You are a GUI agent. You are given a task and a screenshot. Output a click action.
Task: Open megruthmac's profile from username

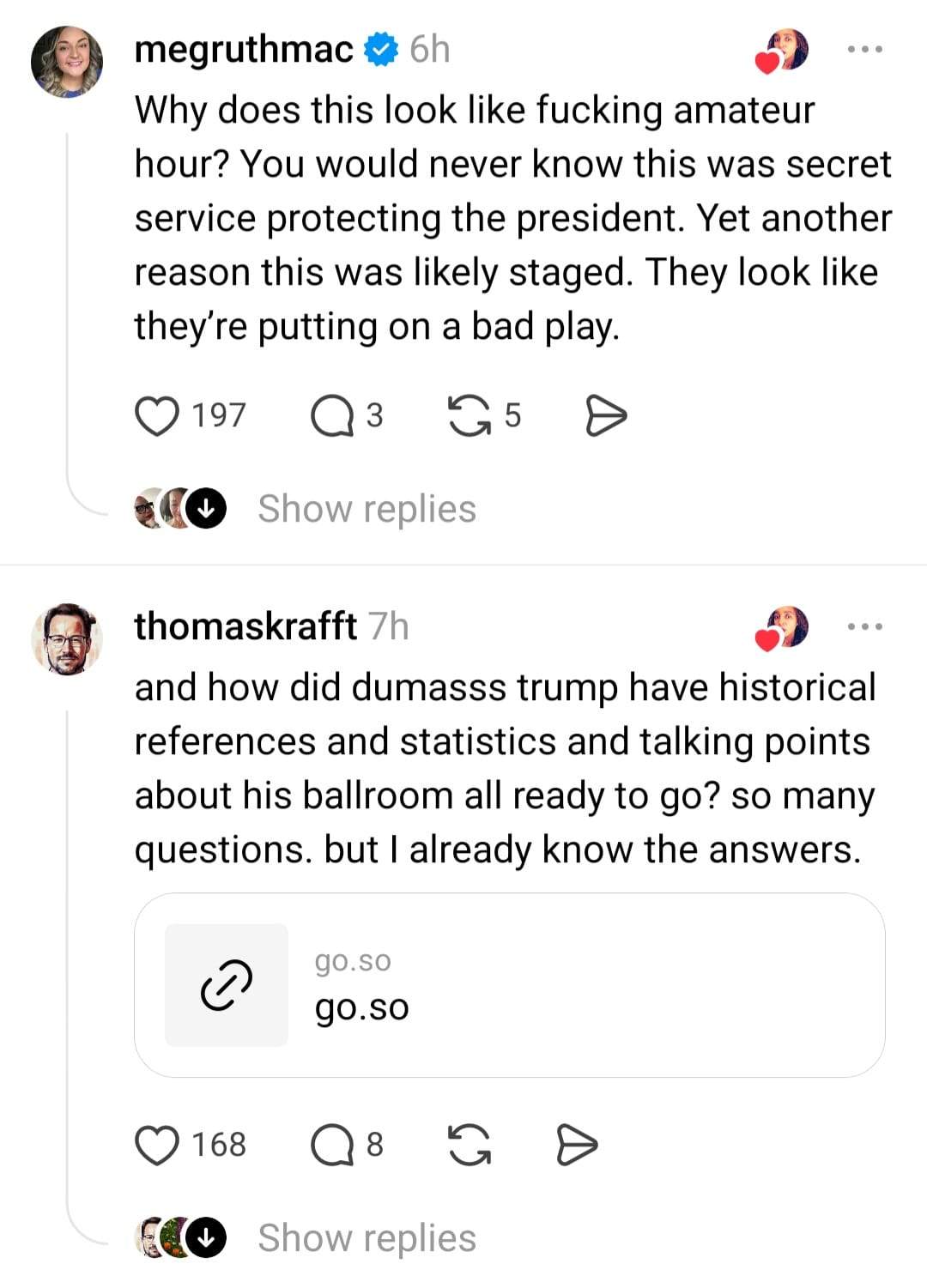(x=244, y=50)
